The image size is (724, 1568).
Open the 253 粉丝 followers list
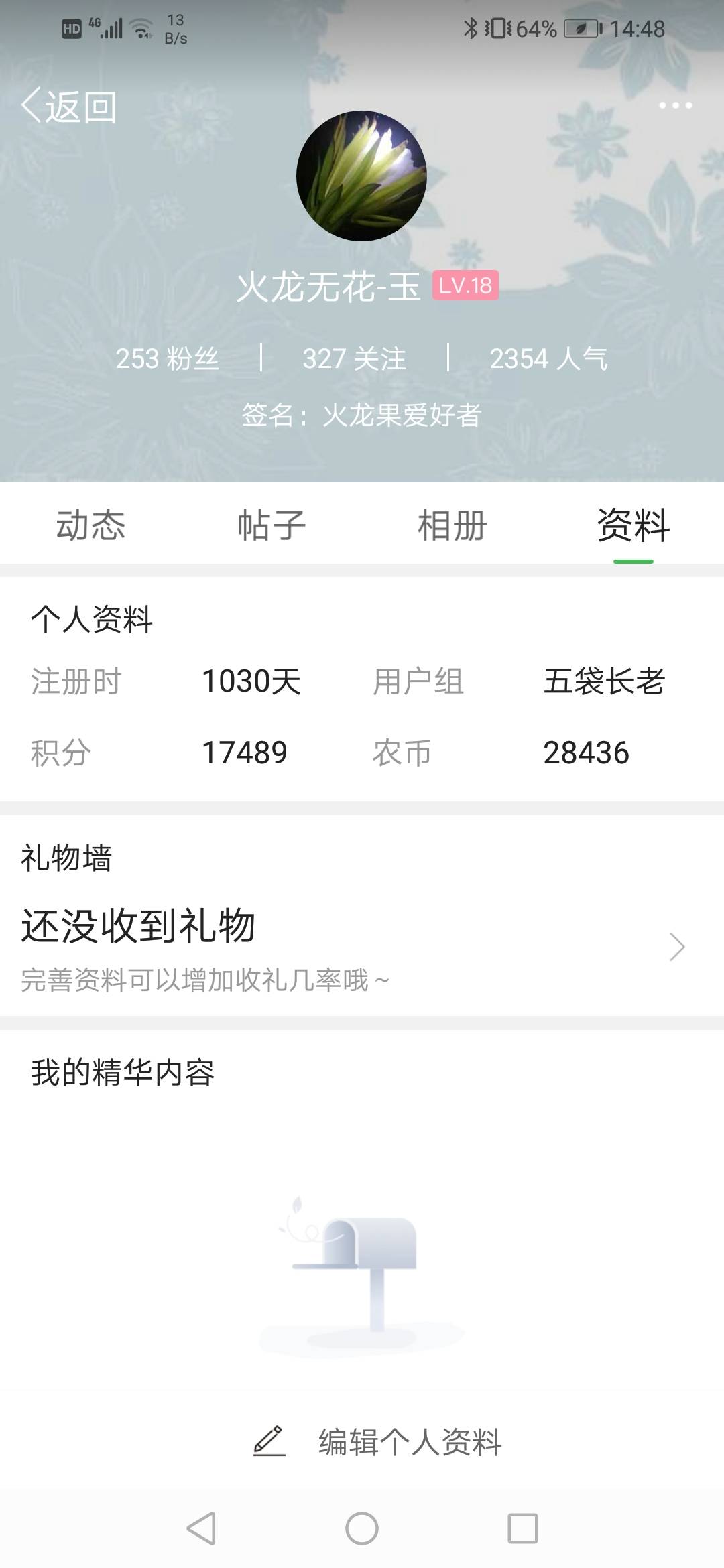(x=167, y=358)
